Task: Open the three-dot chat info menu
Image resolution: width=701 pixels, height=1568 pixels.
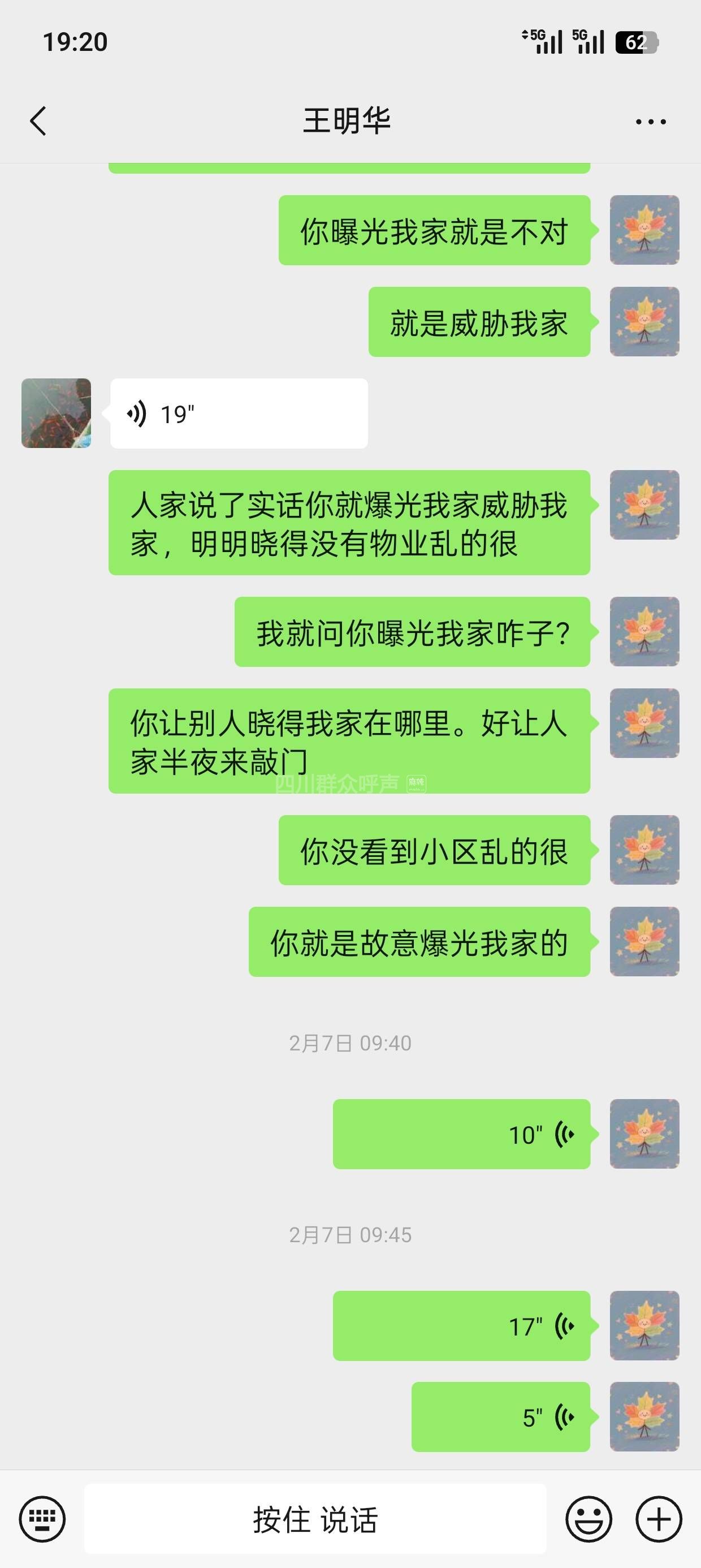Action: 651,122
